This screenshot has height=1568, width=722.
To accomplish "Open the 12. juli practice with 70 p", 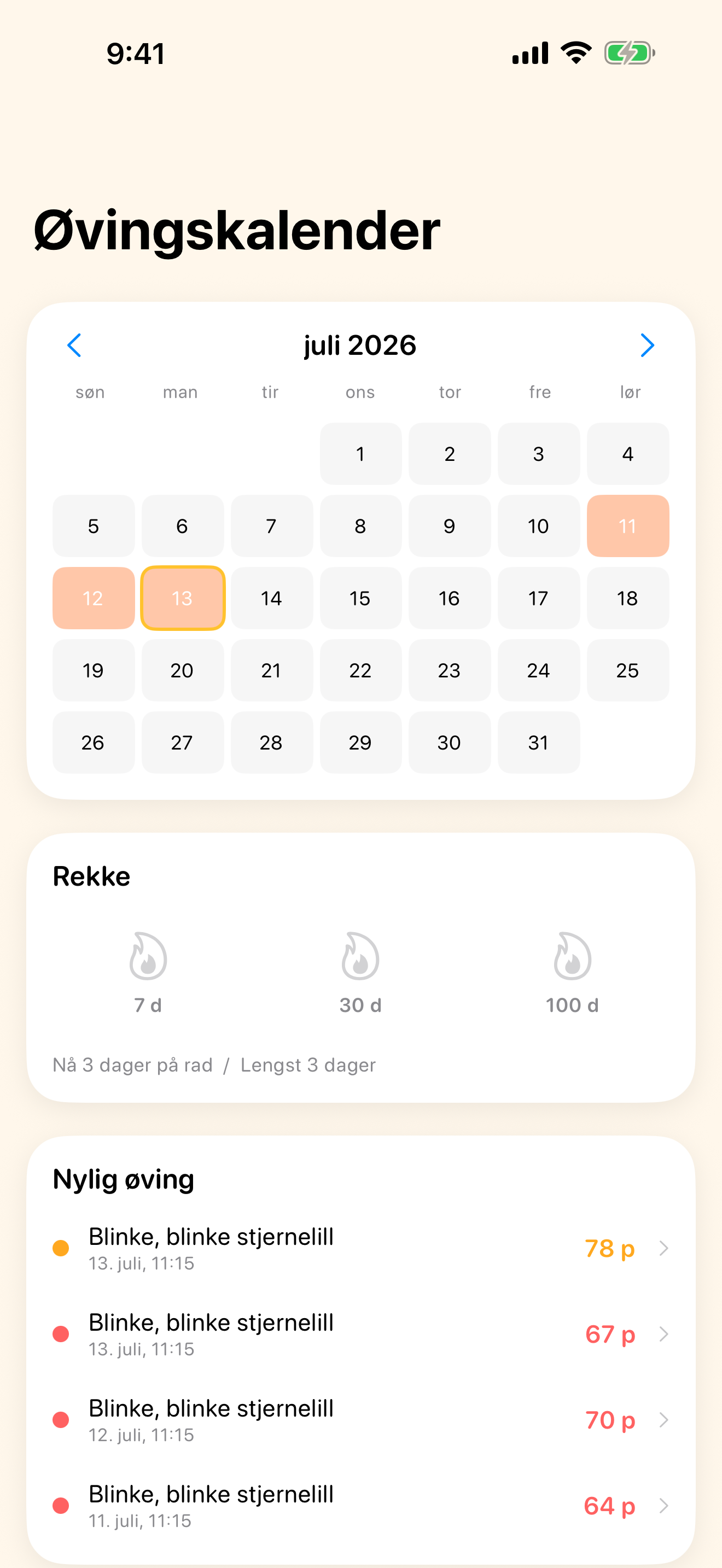I will pyautogui.click(x=361, y=1420).
